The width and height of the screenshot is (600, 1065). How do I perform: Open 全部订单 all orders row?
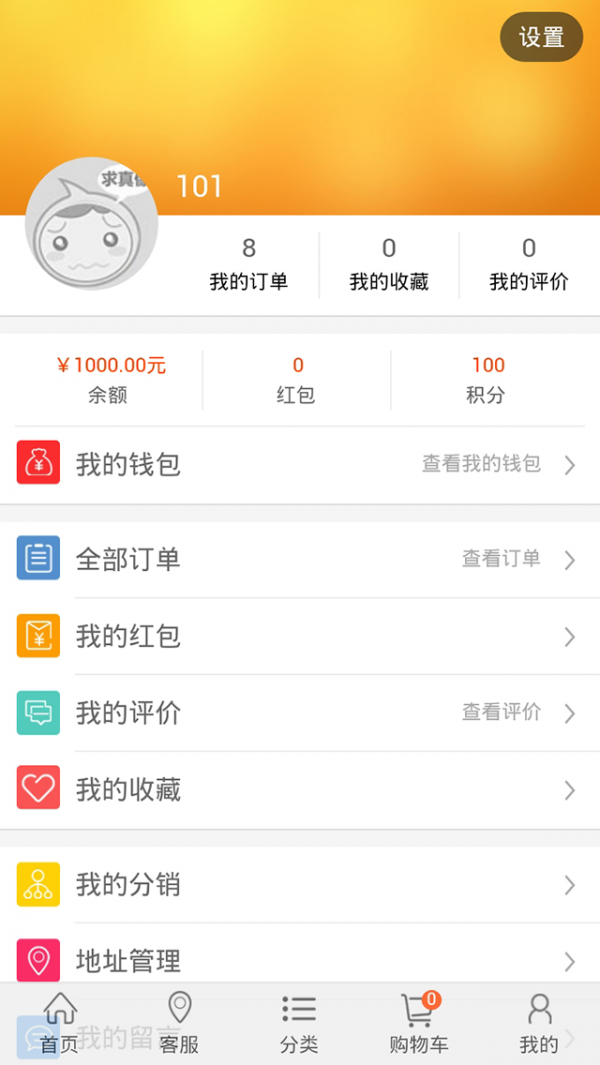point(300,559)
